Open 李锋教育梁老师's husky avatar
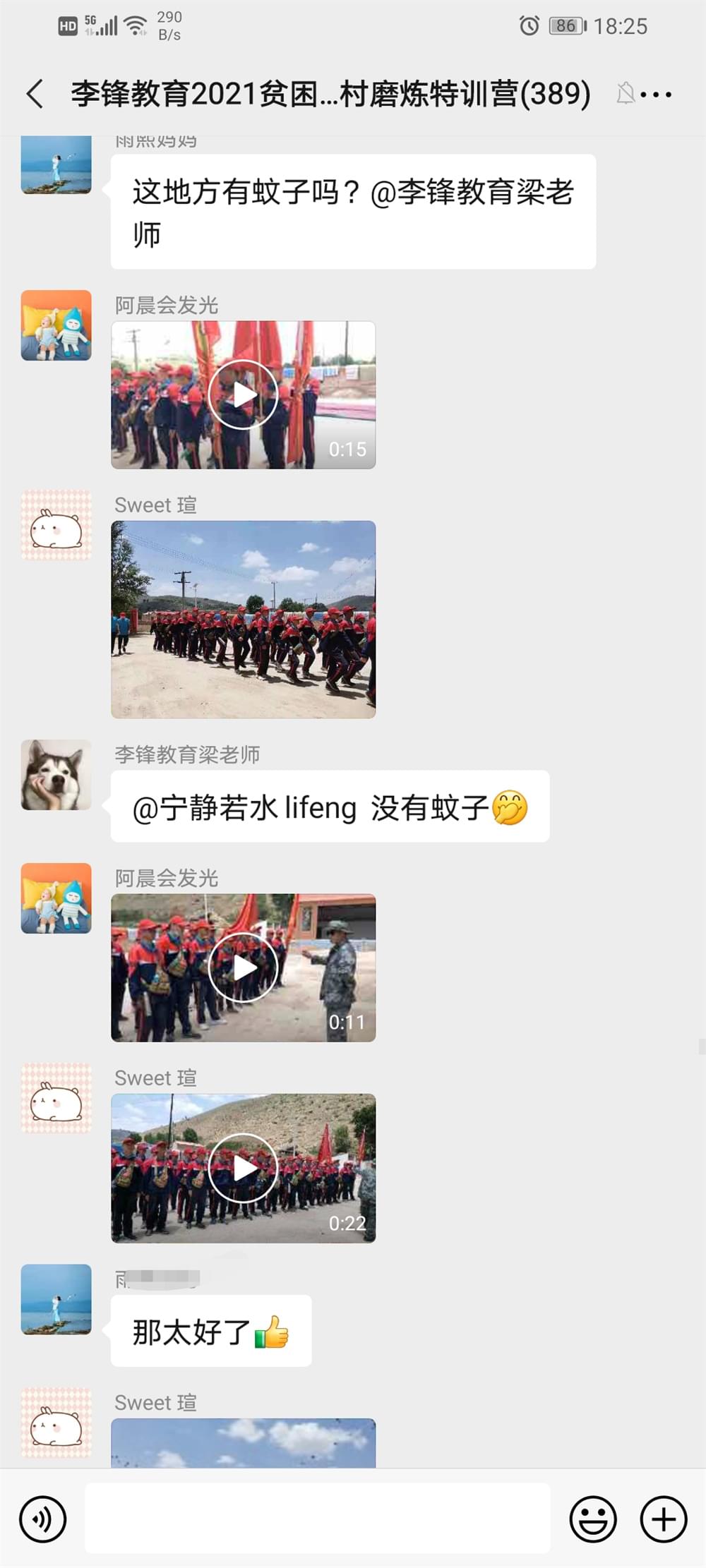This screenshot has width=706, height=1568. click(x=56, y=775)
